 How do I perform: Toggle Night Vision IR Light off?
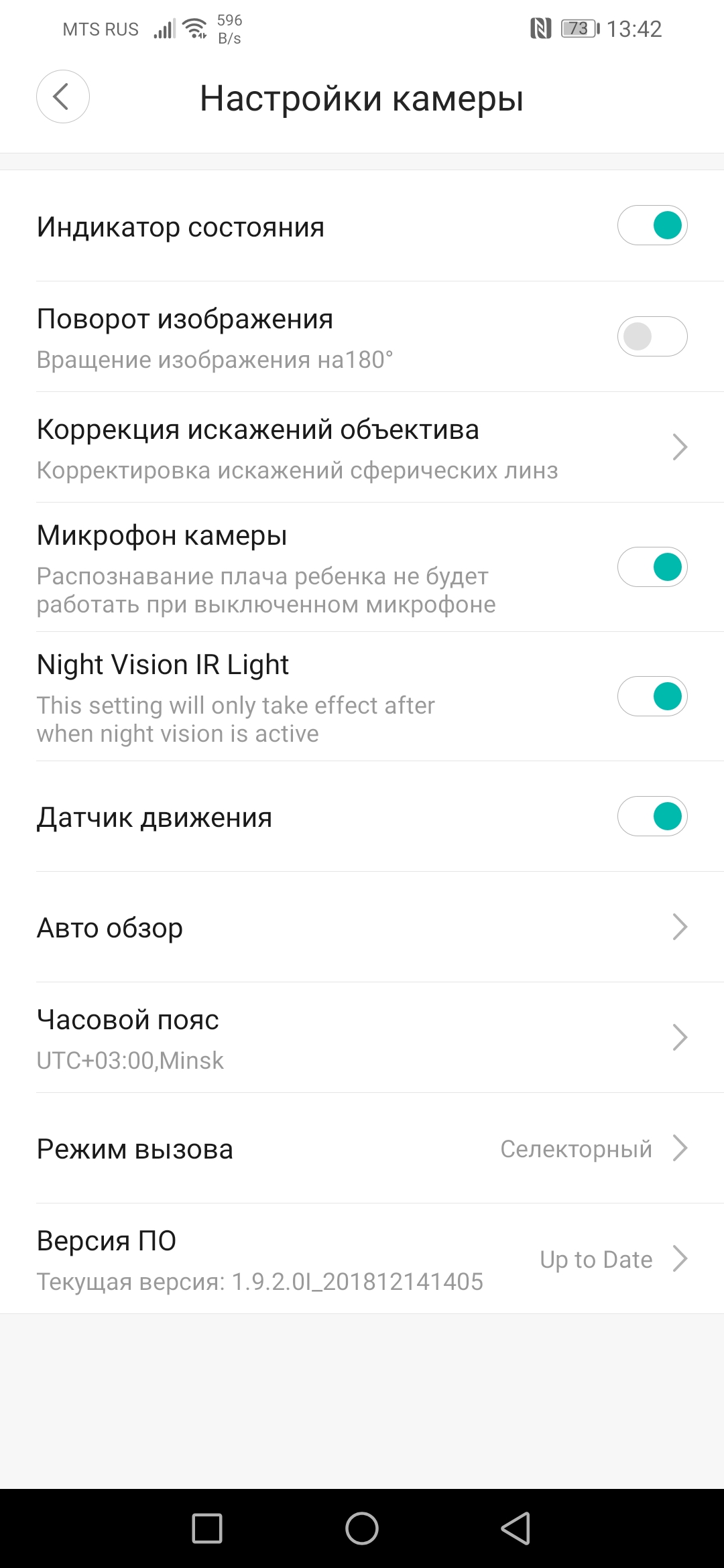pyautogui.click(x=652, y=696)
